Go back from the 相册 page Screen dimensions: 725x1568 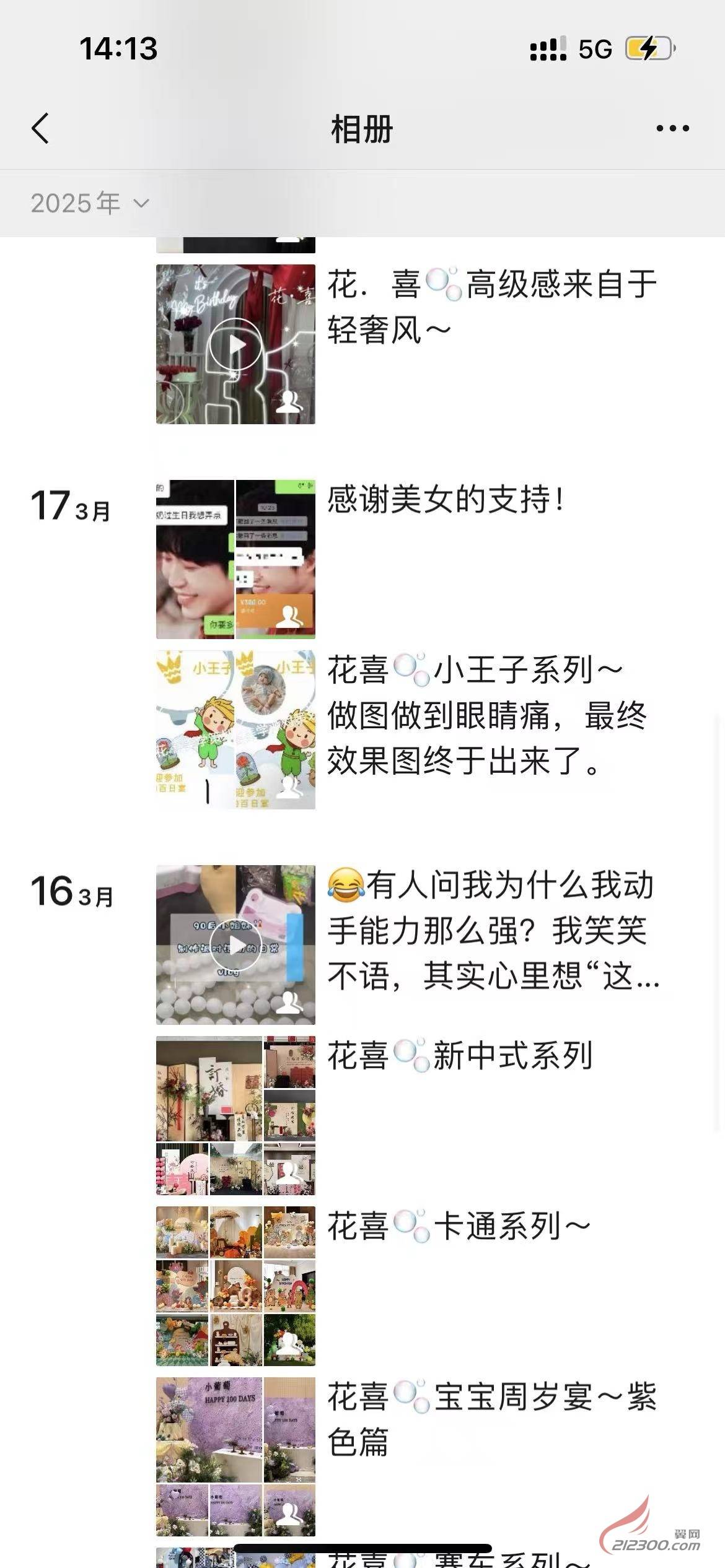click(41, 129)
